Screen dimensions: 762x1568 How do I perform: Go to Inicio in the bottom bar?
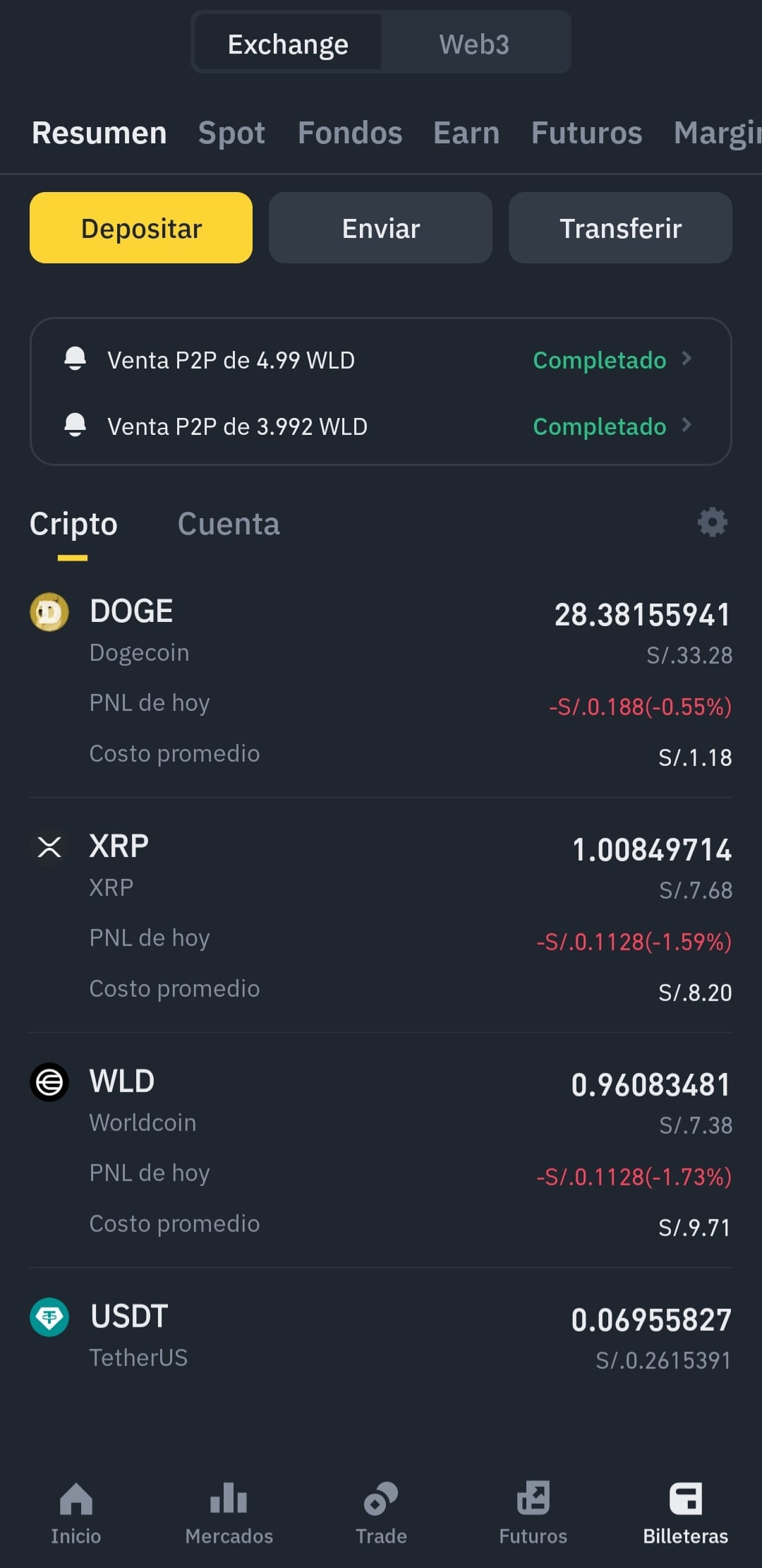point(76,1514)
